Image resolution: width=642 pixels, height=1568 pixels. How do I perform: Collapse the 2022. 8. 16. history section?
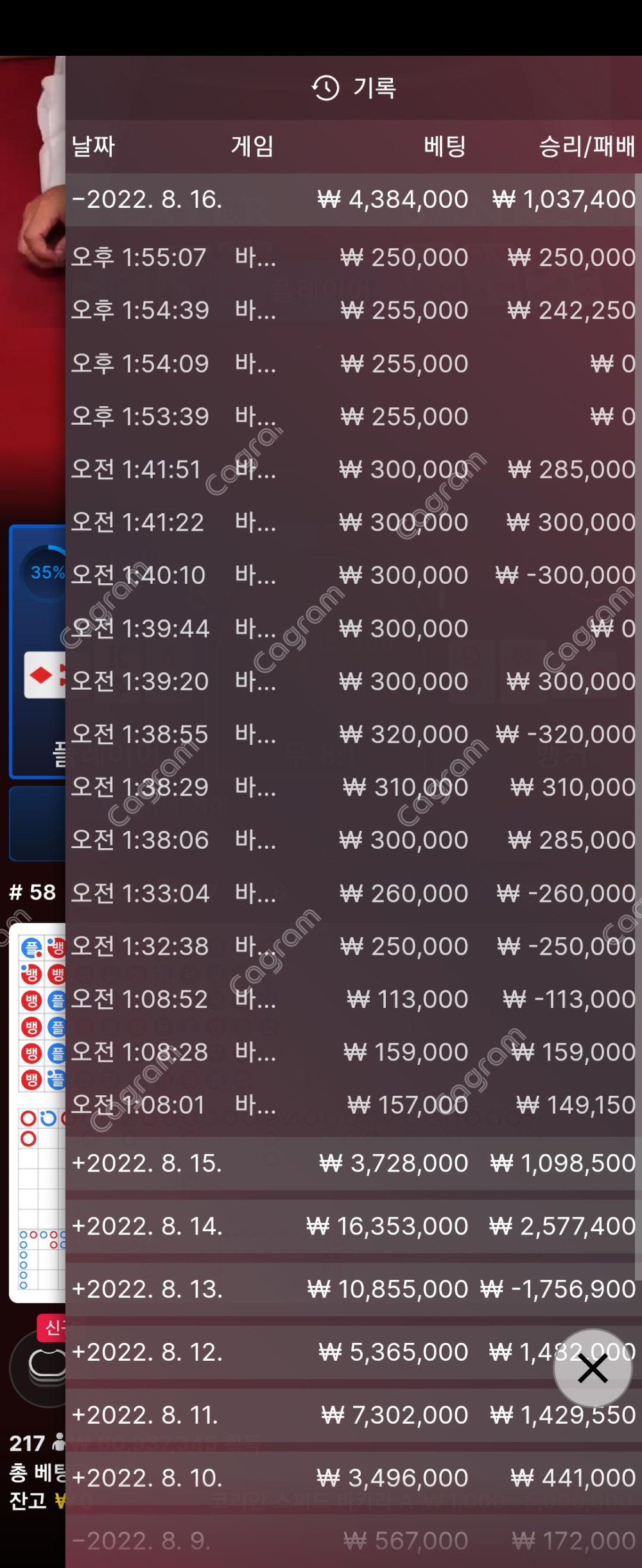pos(148,200)
